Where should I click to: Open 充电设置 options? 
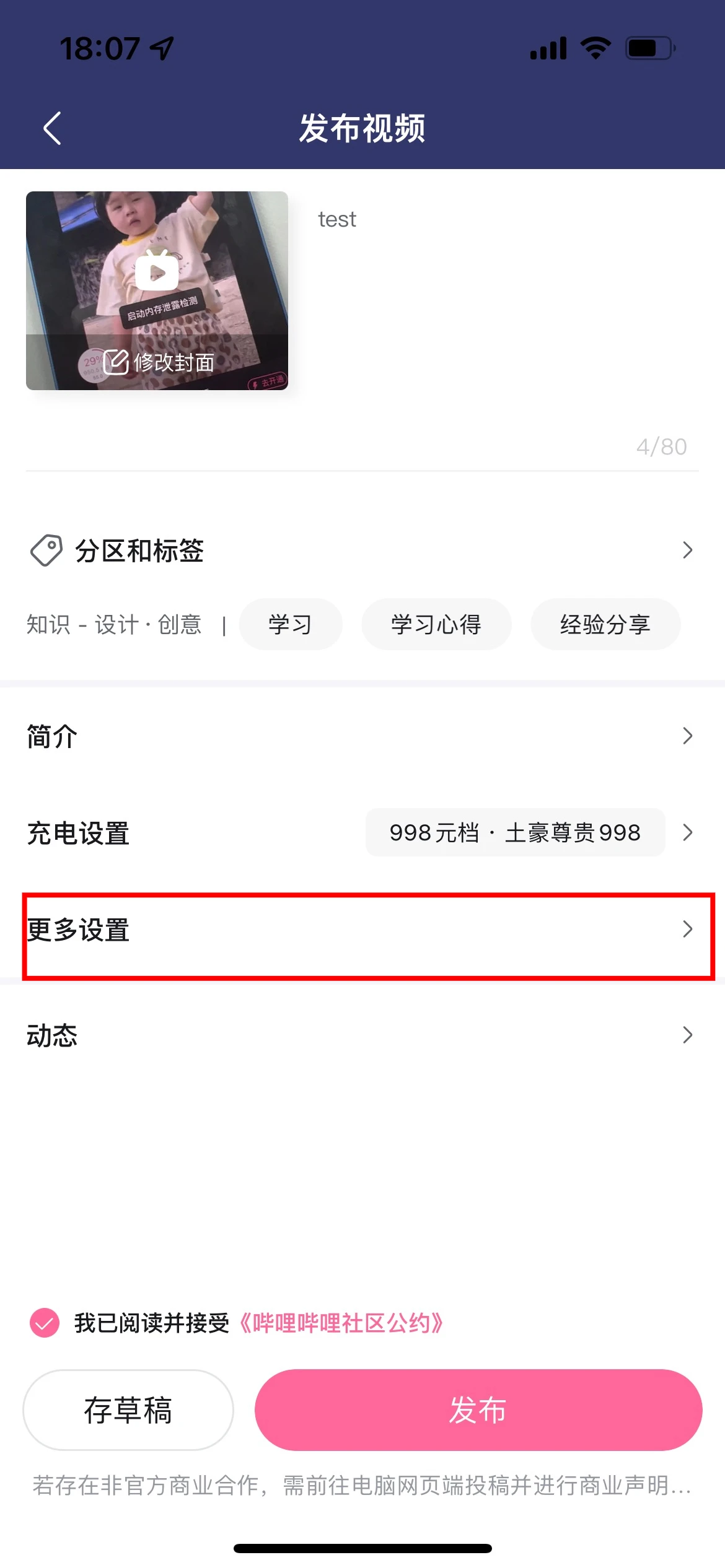click(362, 832)
